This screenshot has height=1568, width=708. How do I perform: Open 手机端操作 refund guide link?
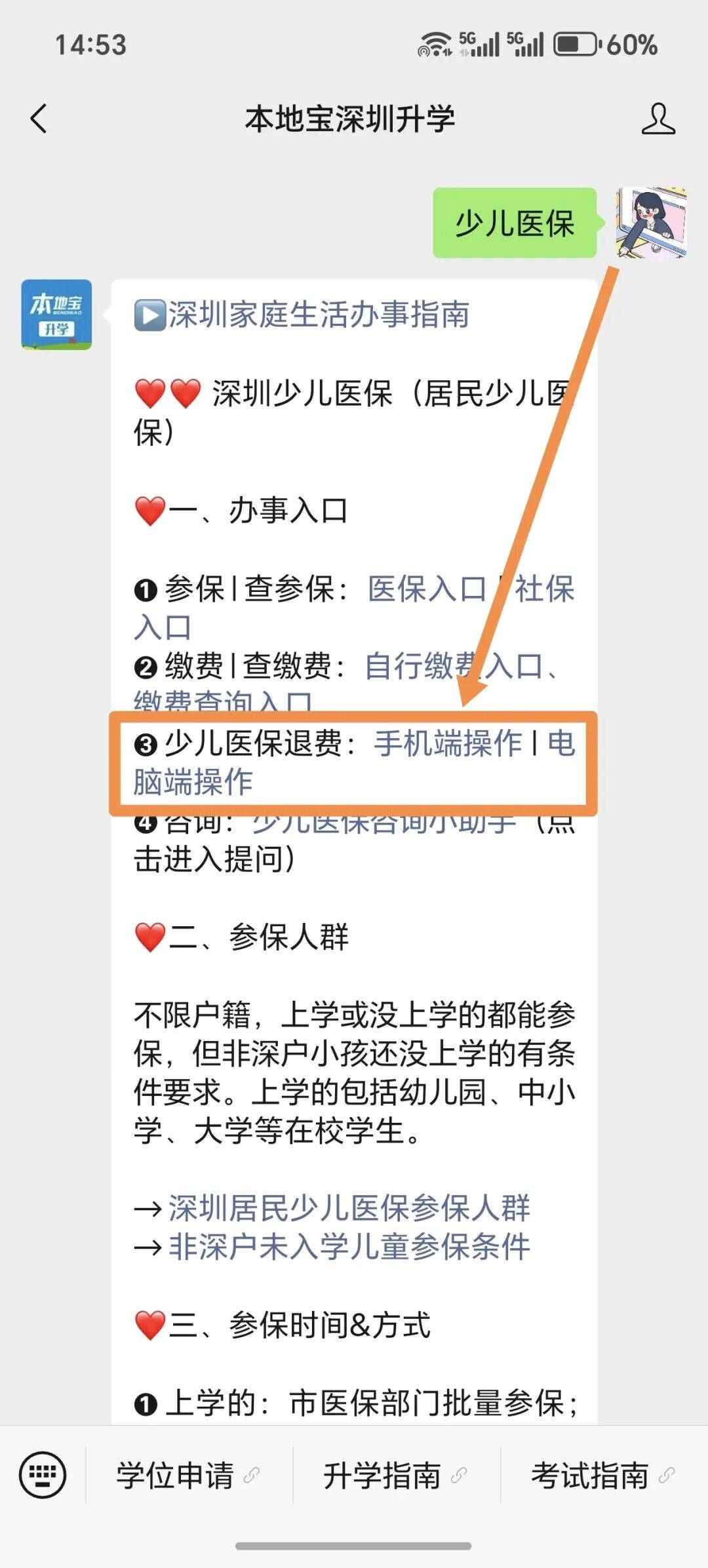pos(448,743)
